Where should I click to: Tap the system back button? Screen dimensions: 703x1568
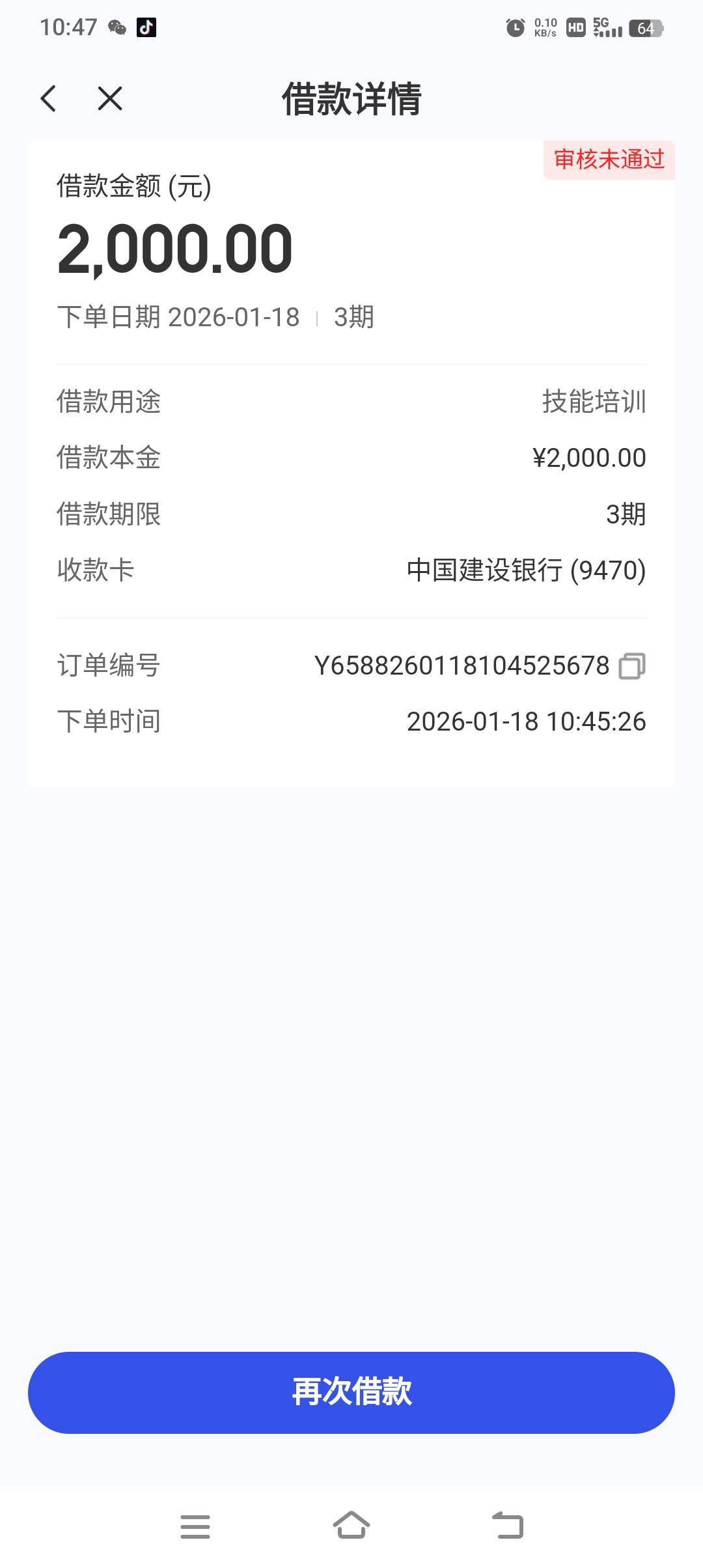point(508,1526)
